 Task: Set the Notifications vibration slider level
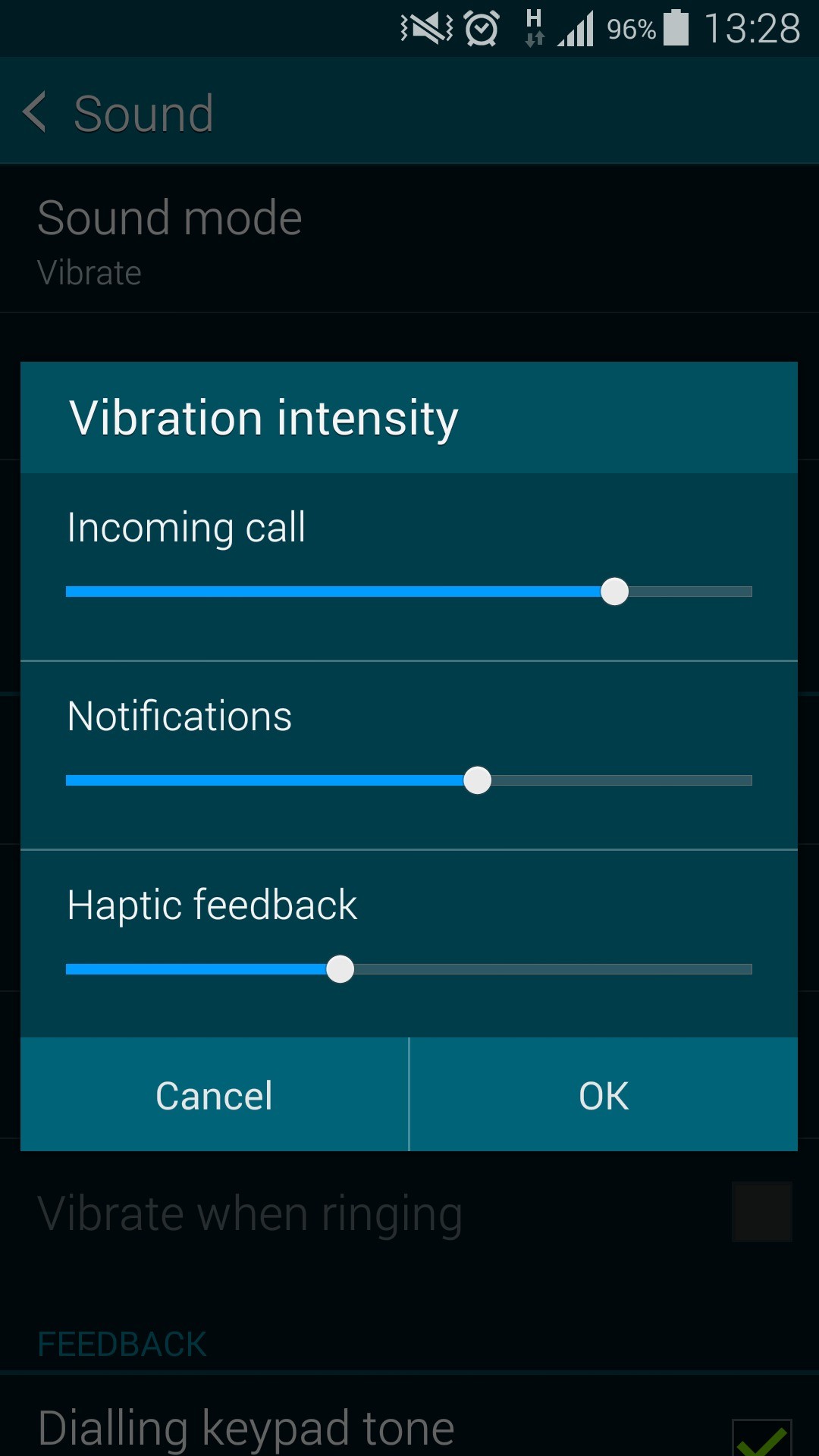477,780
